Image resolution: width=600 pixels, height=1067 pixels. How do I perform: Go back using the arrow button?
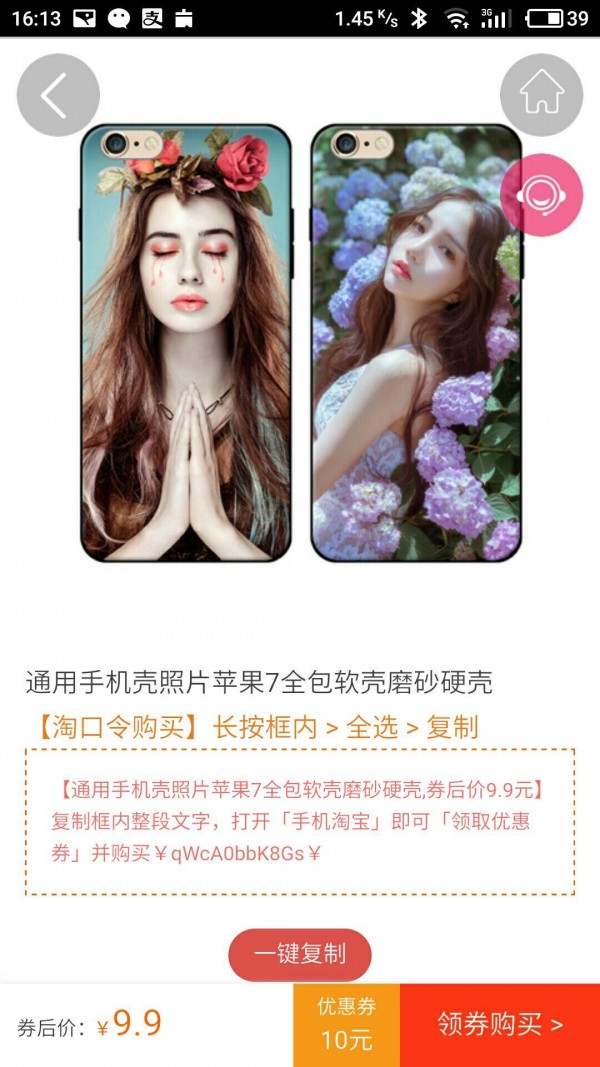[x=58, y=95]
